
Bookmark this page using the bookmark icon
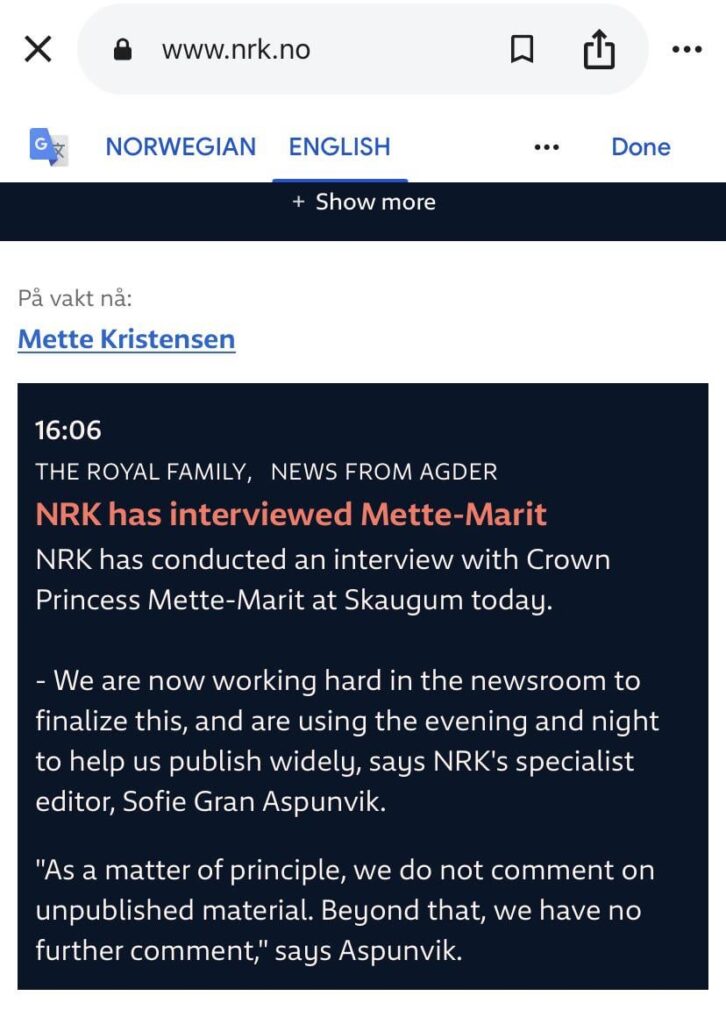tap(522, 48)
